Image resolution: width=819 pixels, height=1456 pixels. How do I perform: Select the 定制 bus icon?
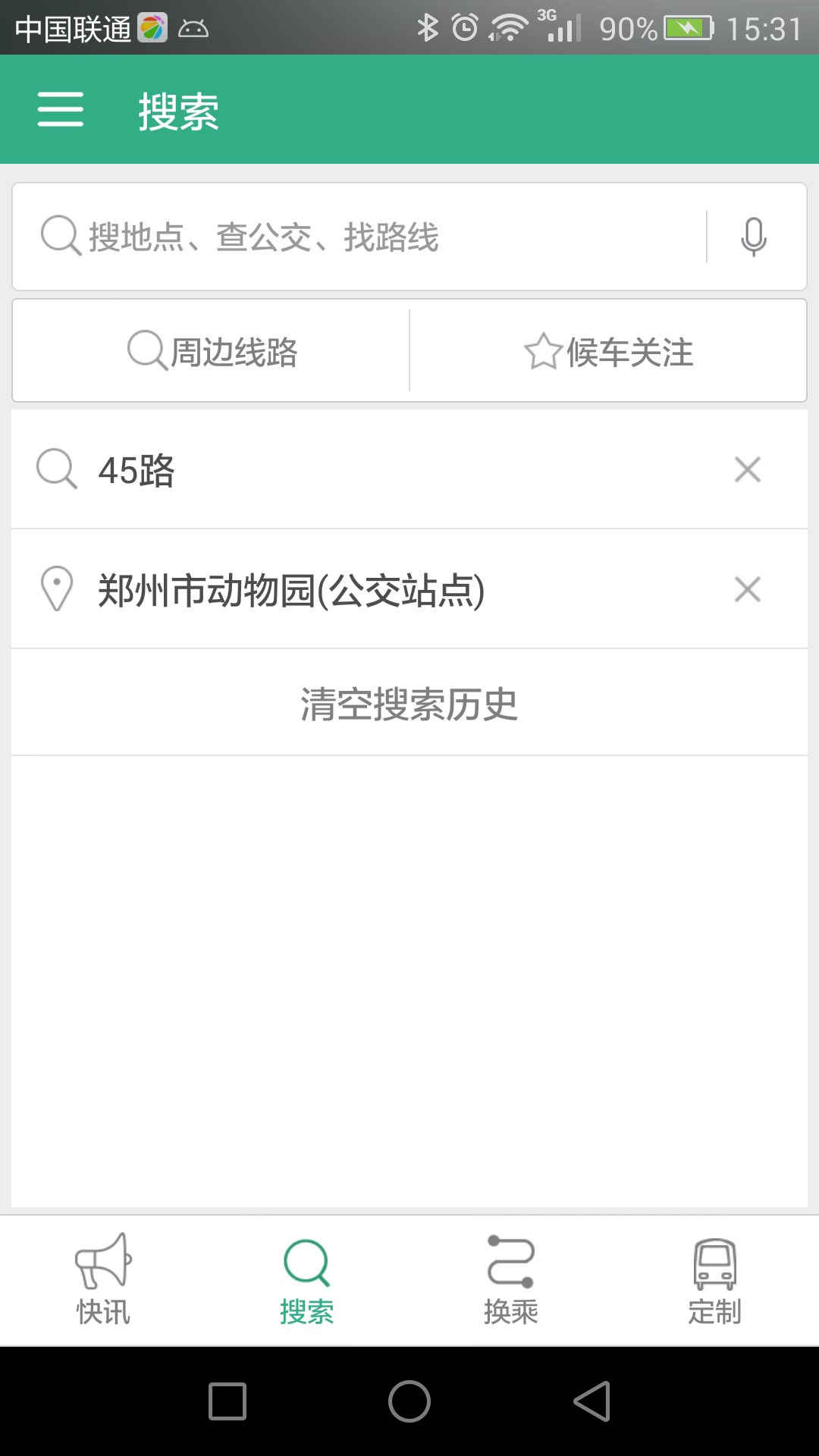point(714,1265)
